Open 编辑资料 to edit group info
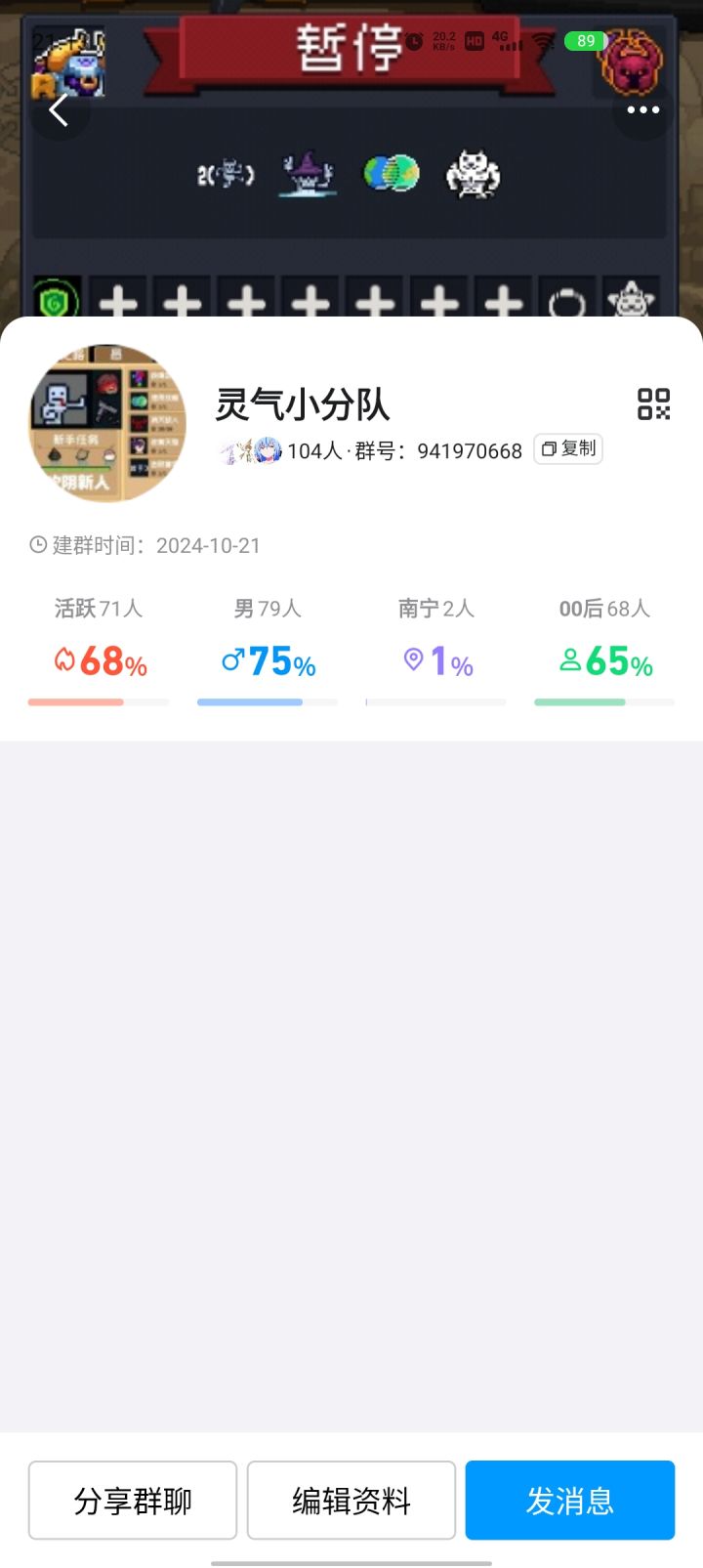703x1568 pixels. point(351,1500)
